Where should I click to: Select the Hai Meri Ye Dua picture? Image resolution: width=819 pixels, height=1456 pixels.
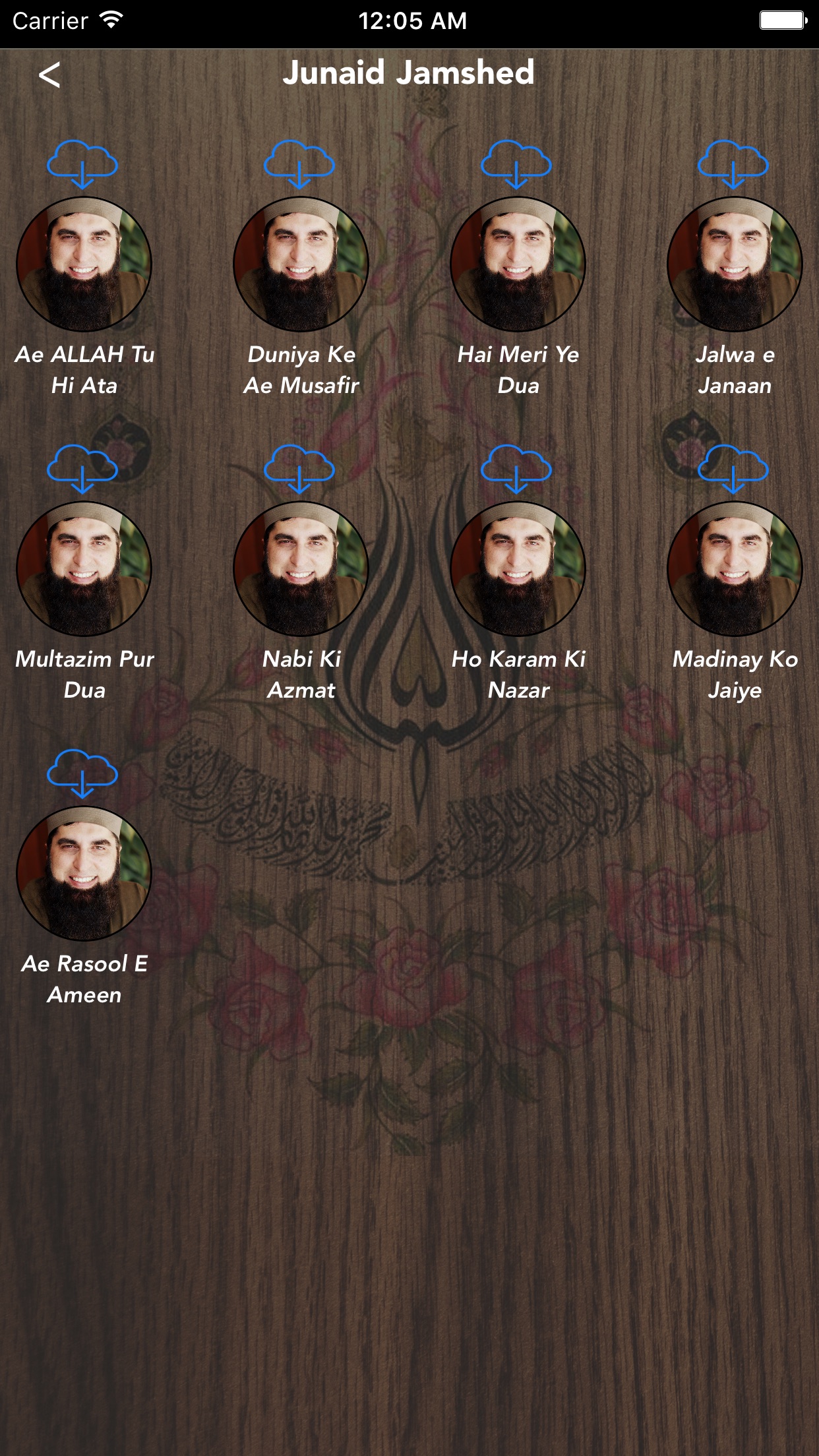pos(518,264)
